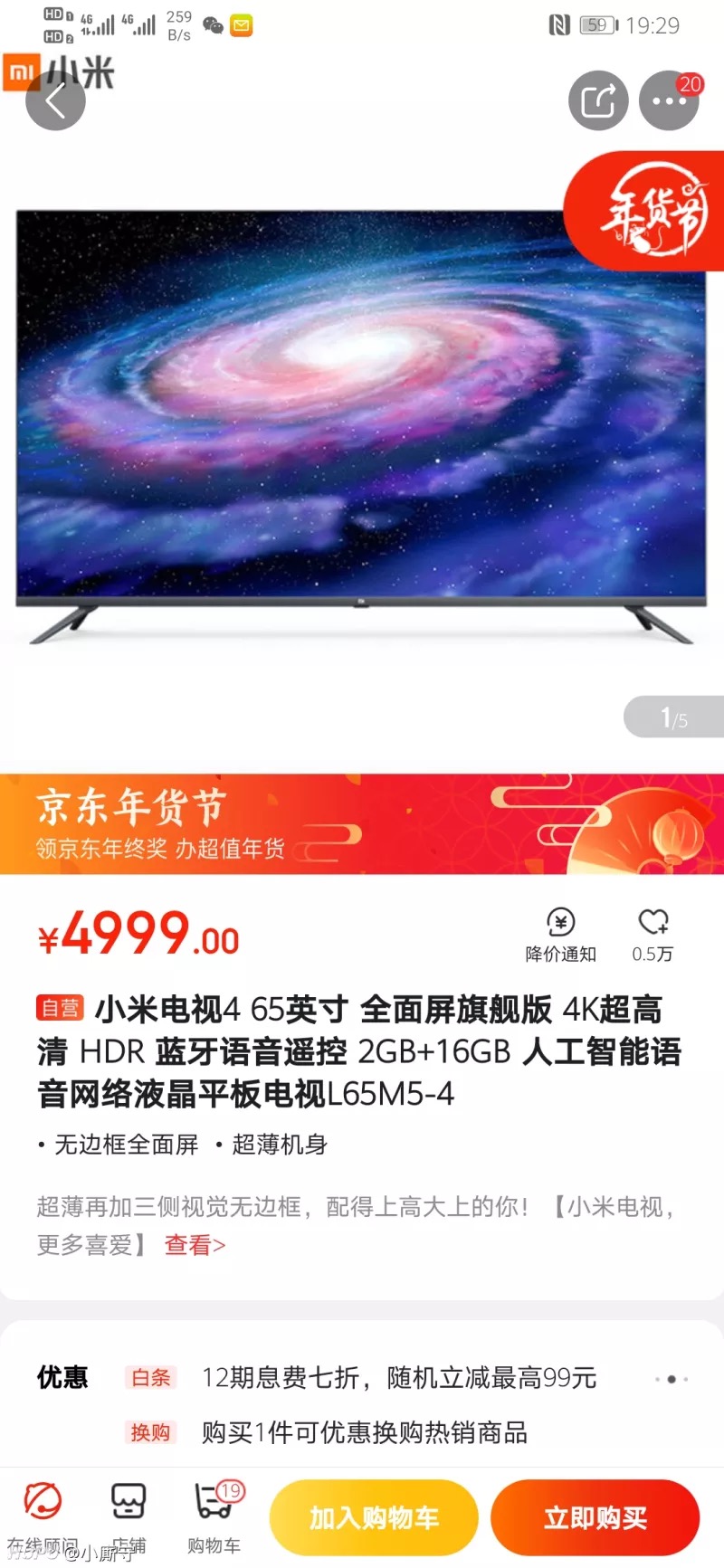Viewport: 724px width, 1568px height.
Task: Tap 立即购买 to buy now
Action: [595, 1517]
